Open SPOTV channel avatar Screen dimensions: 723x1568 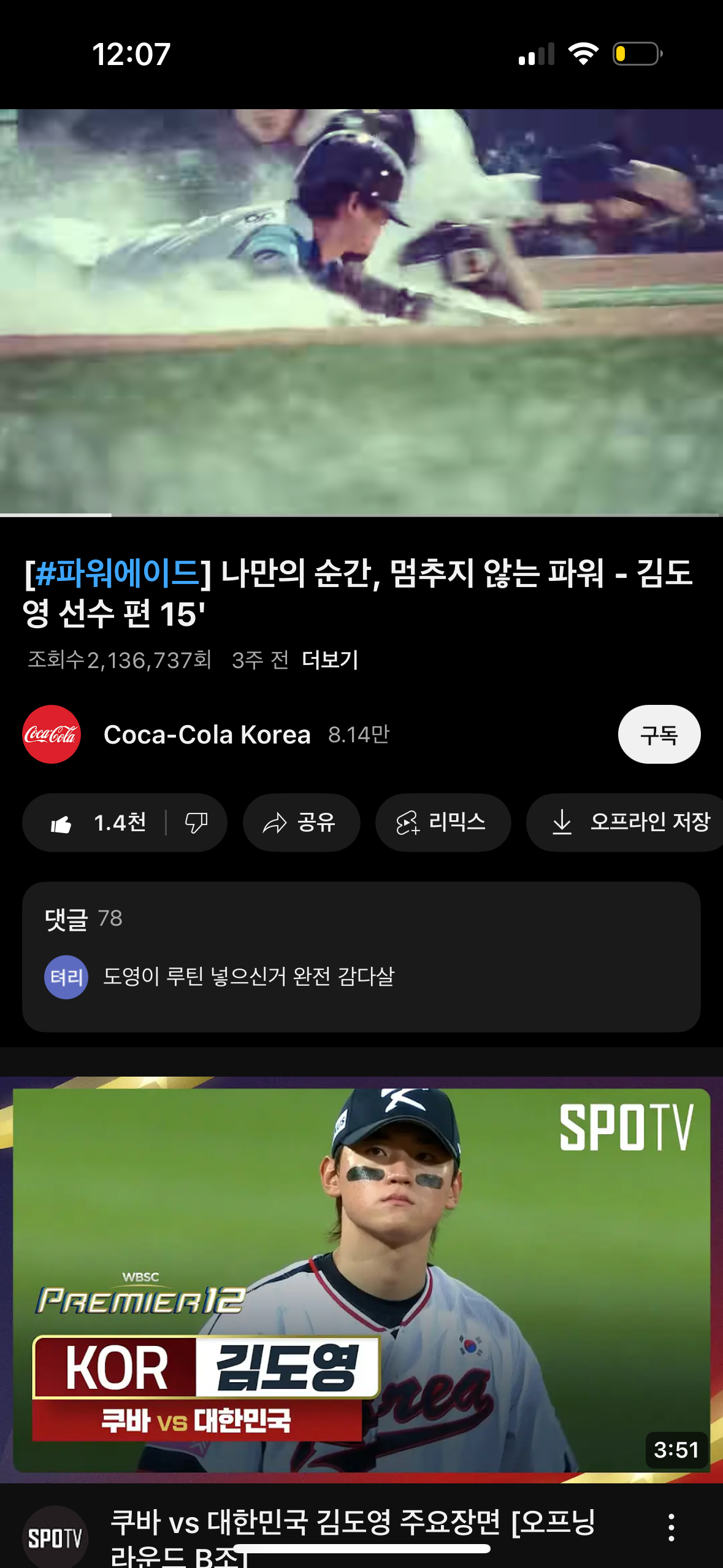55,1537
